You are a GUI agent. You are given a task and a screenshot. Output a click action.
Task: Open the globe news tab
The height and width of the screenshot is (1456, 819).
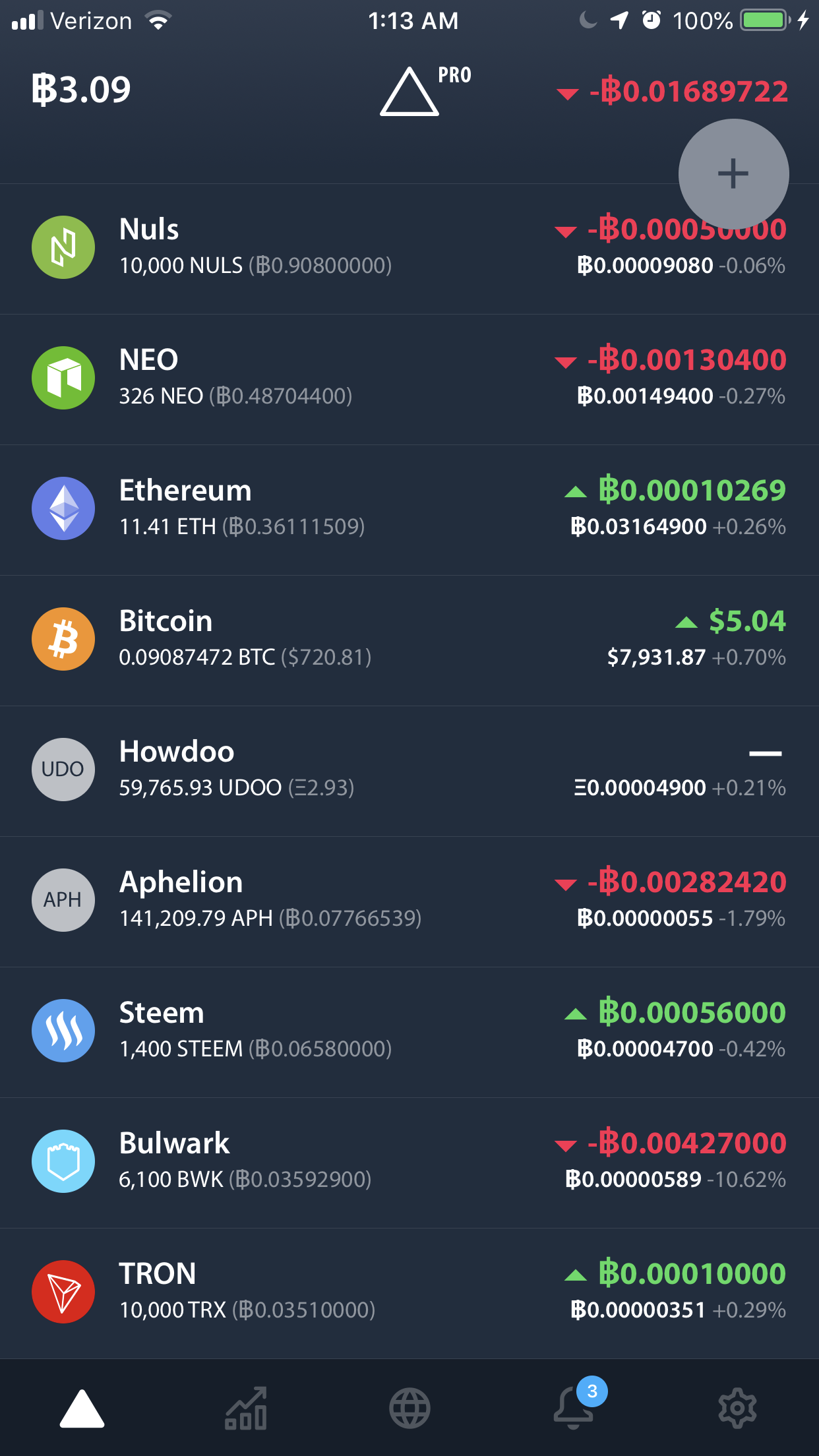(x=409, y=1409)
